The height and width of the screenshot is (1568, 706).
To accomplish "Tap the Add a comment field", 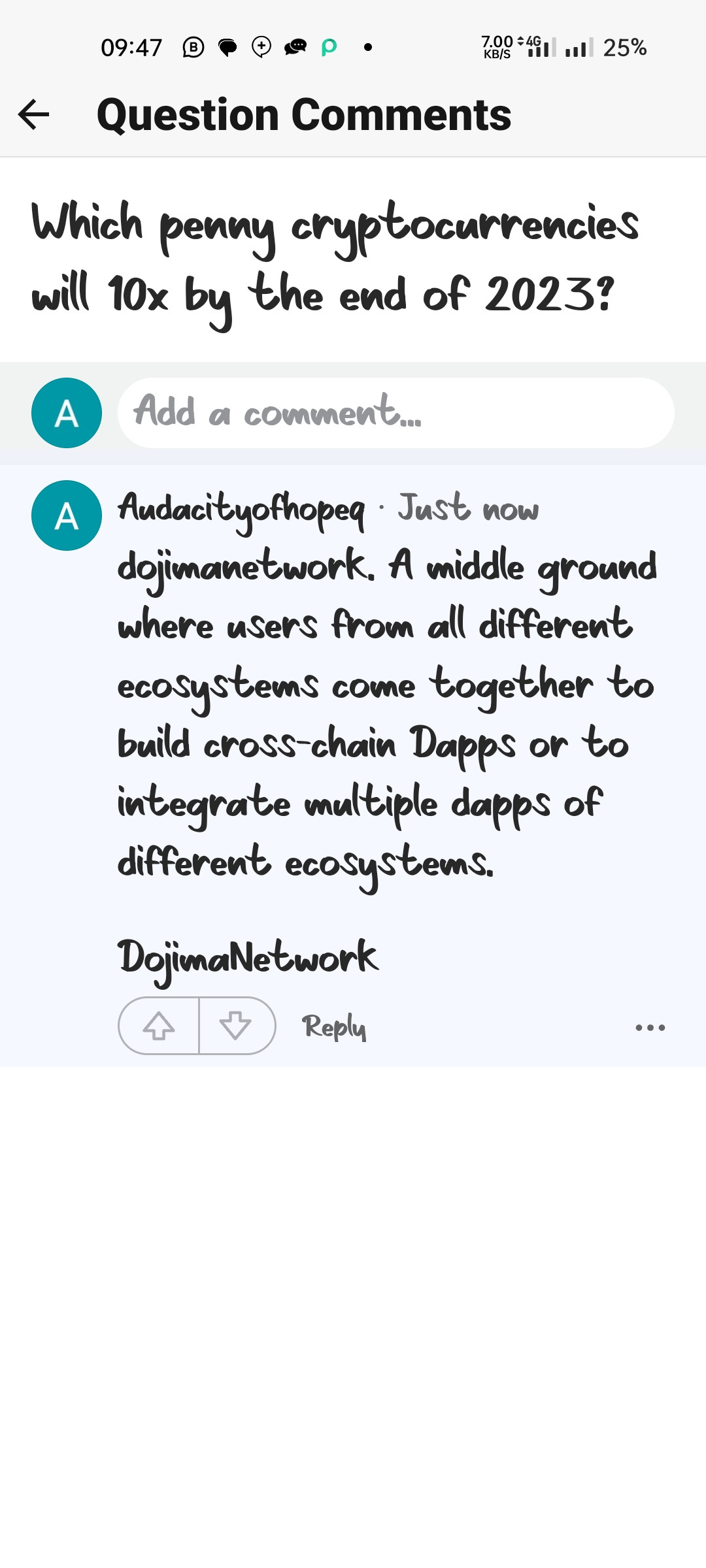I will (x=395, y=413).
